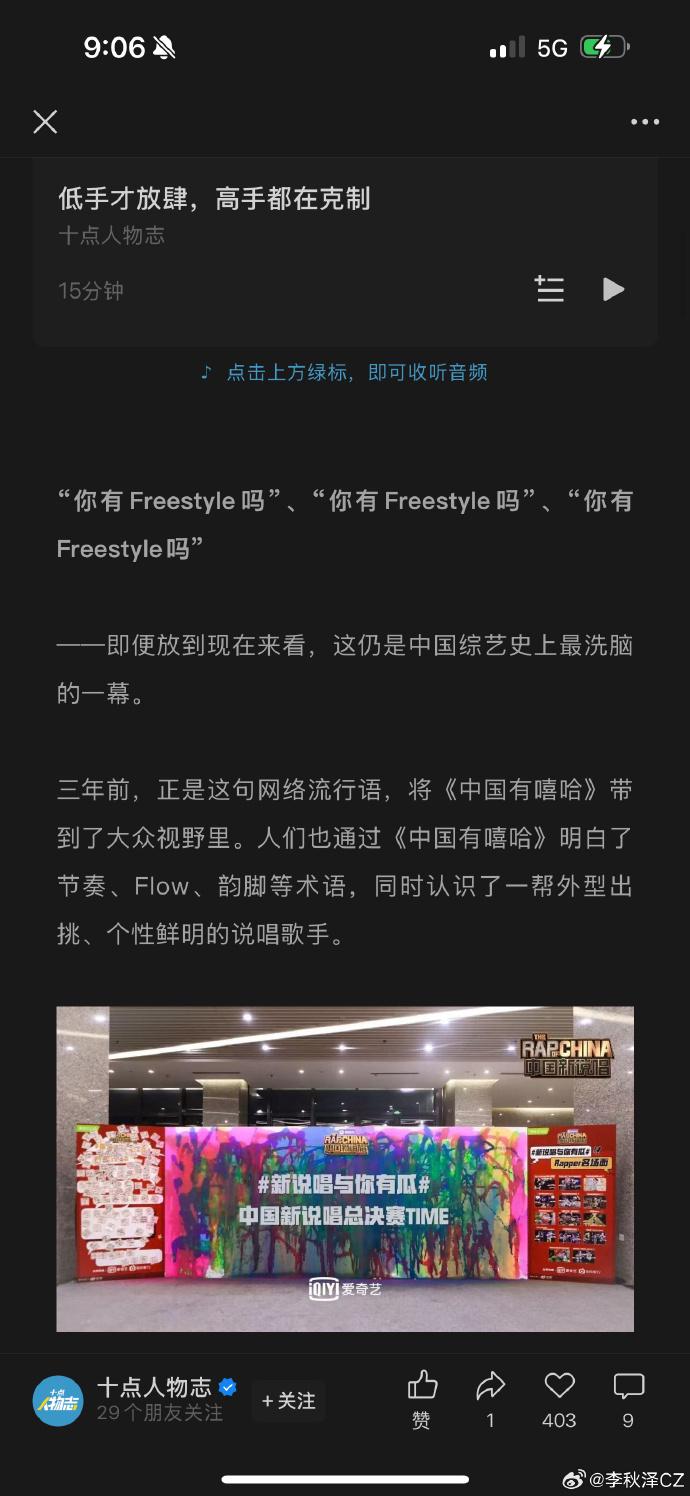Add the audio to the playlist
The height and width of the screenshot is (1496, 690).
pos(549,290)
